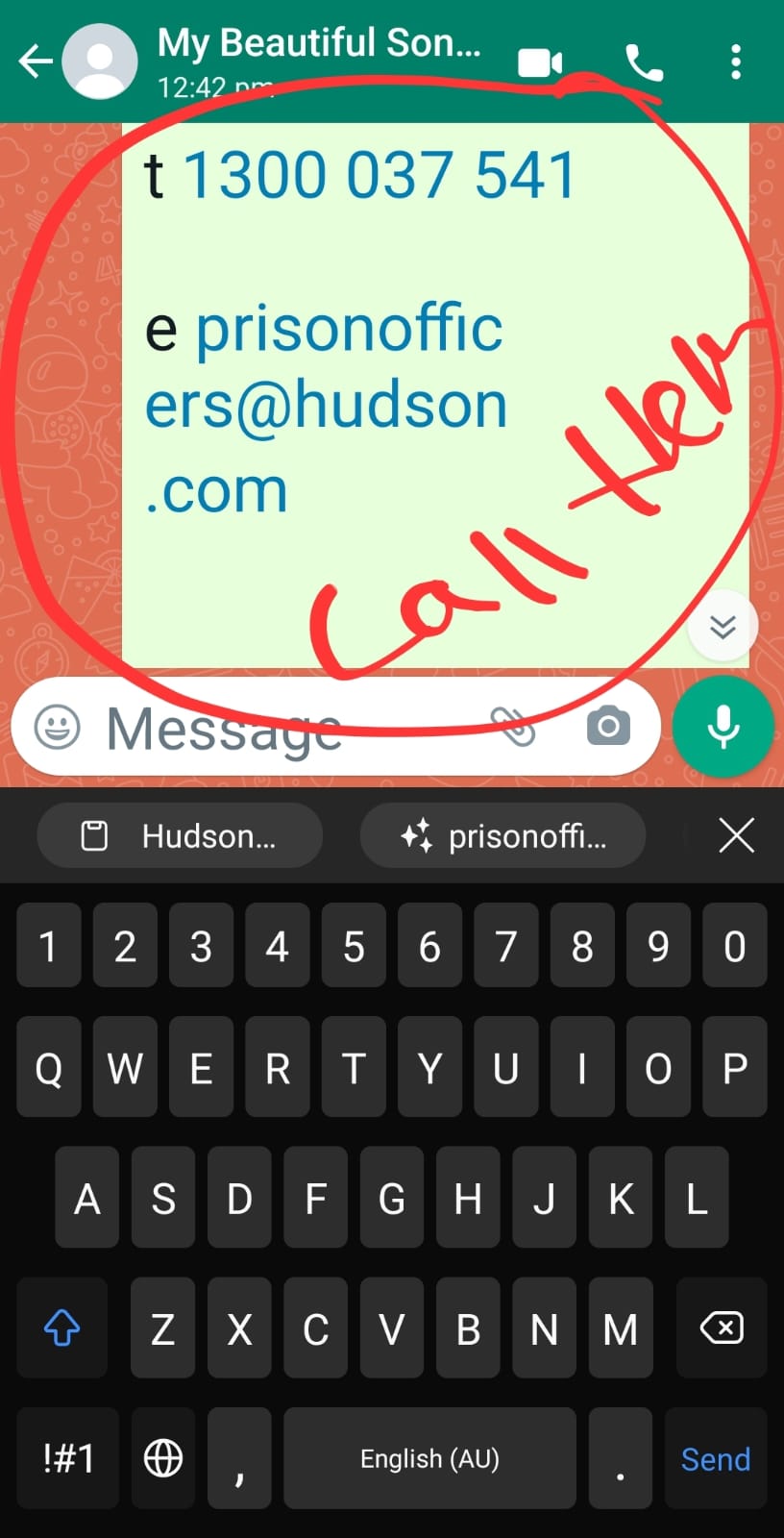Paste the Hudson clipboard suggestion

pyautogui.click(x=180, y=835)
